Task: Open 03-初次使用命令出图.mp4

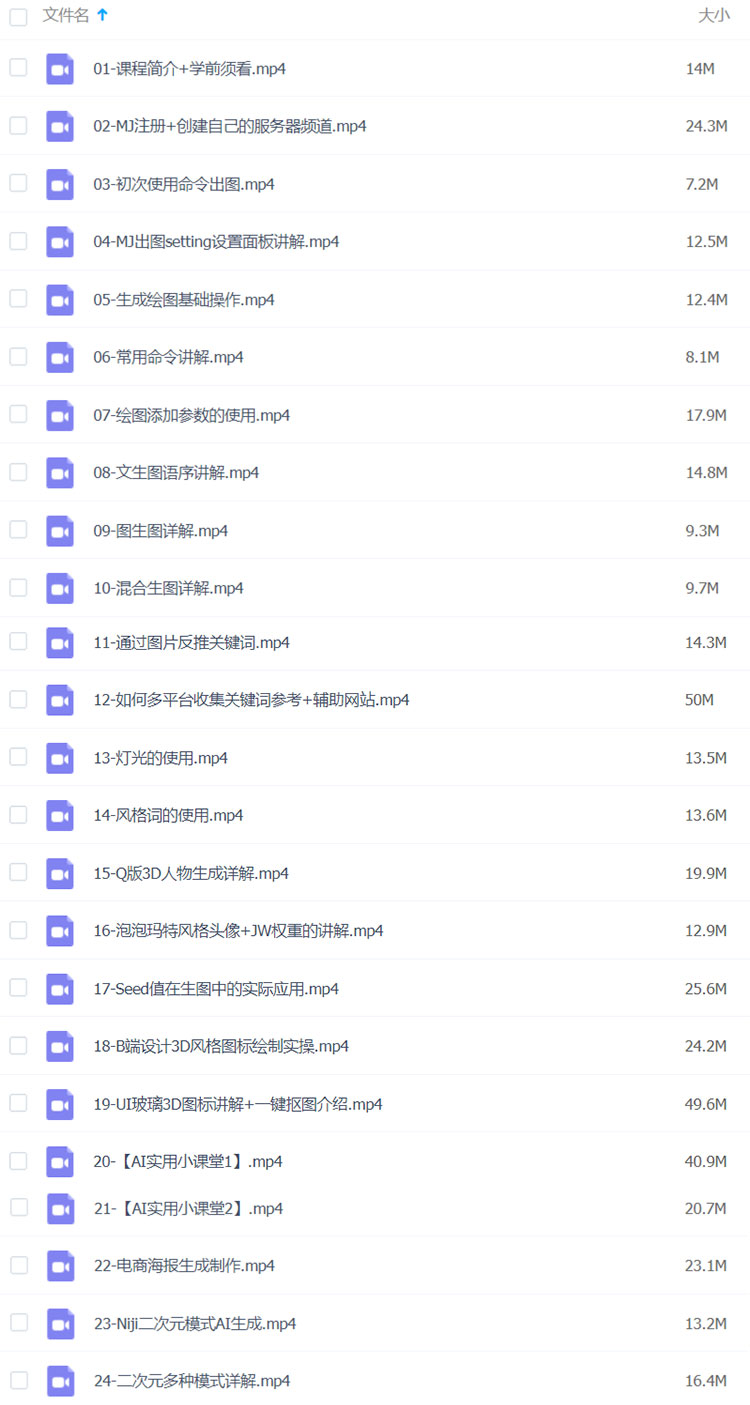Action: pyautogui.click(x=184, y=184)
